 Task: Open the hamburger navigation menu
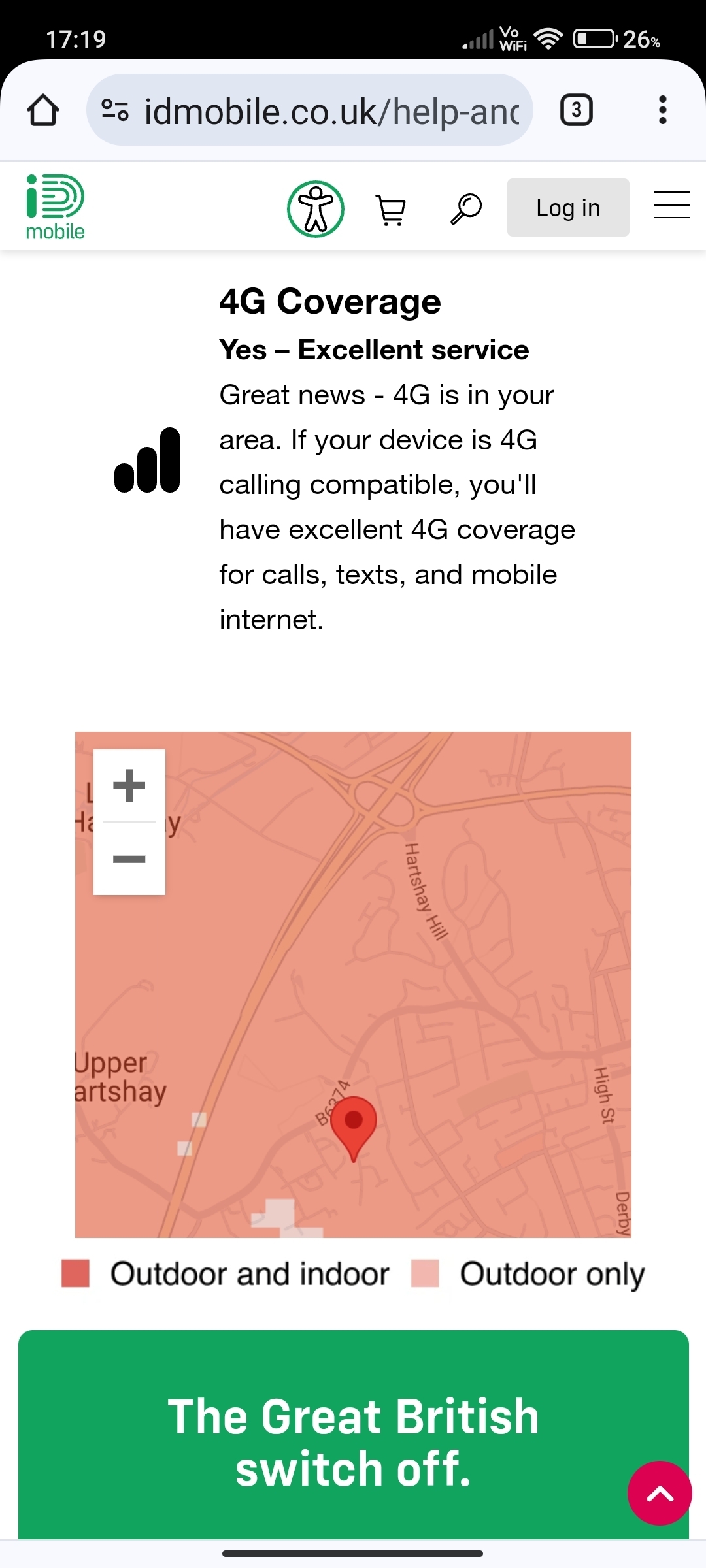tap(672, 204)
